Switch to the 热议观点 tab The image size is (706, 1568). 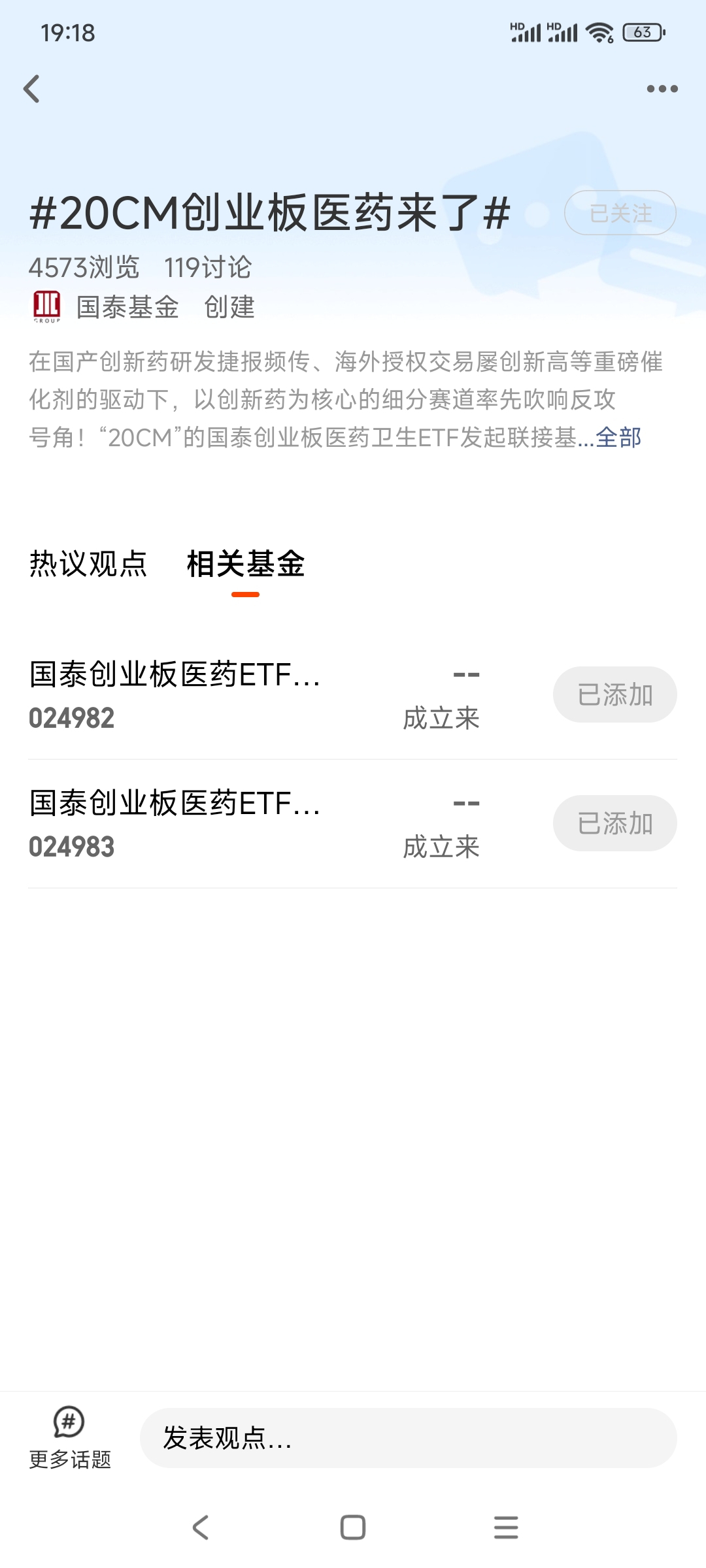click(88, 564)
